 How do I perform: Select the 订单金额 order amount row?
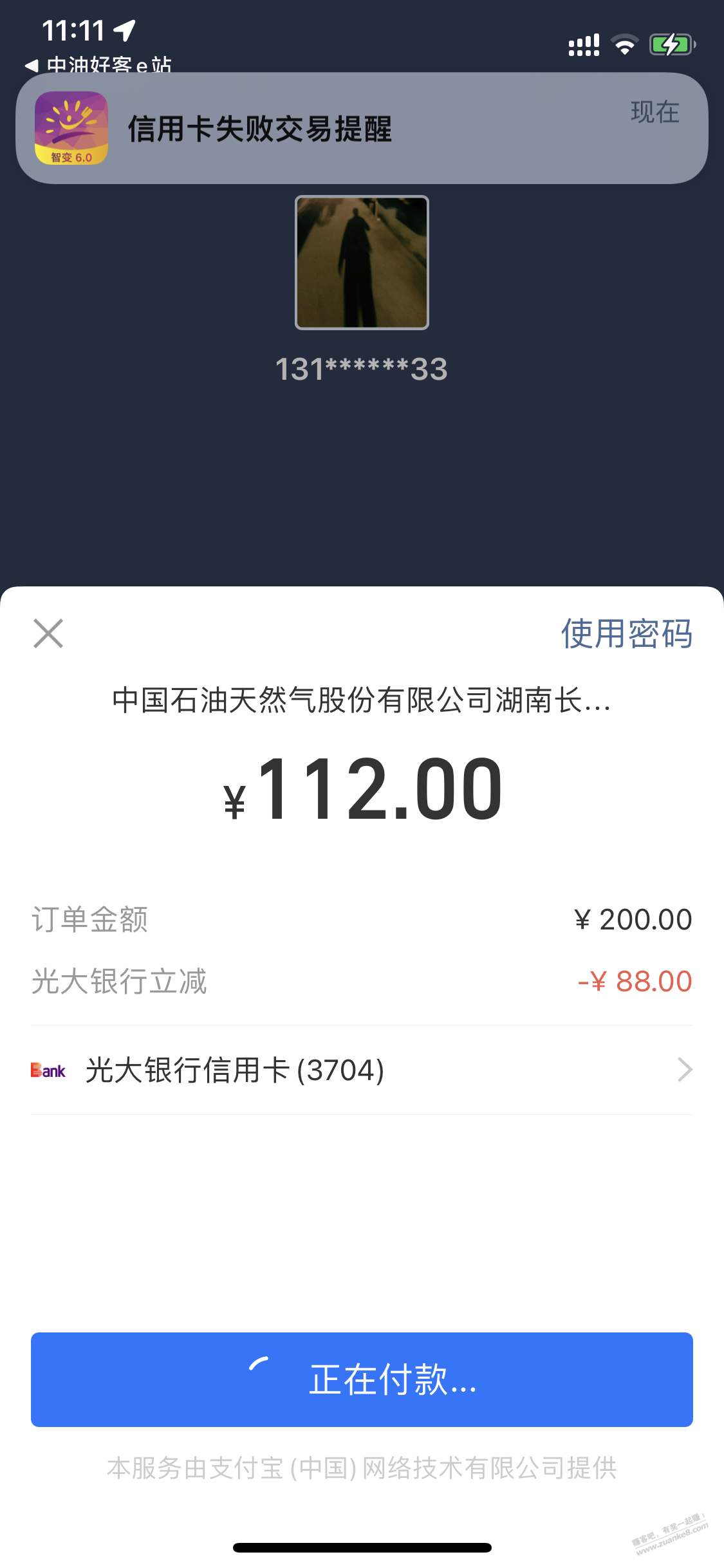click(x=360, y=919)
